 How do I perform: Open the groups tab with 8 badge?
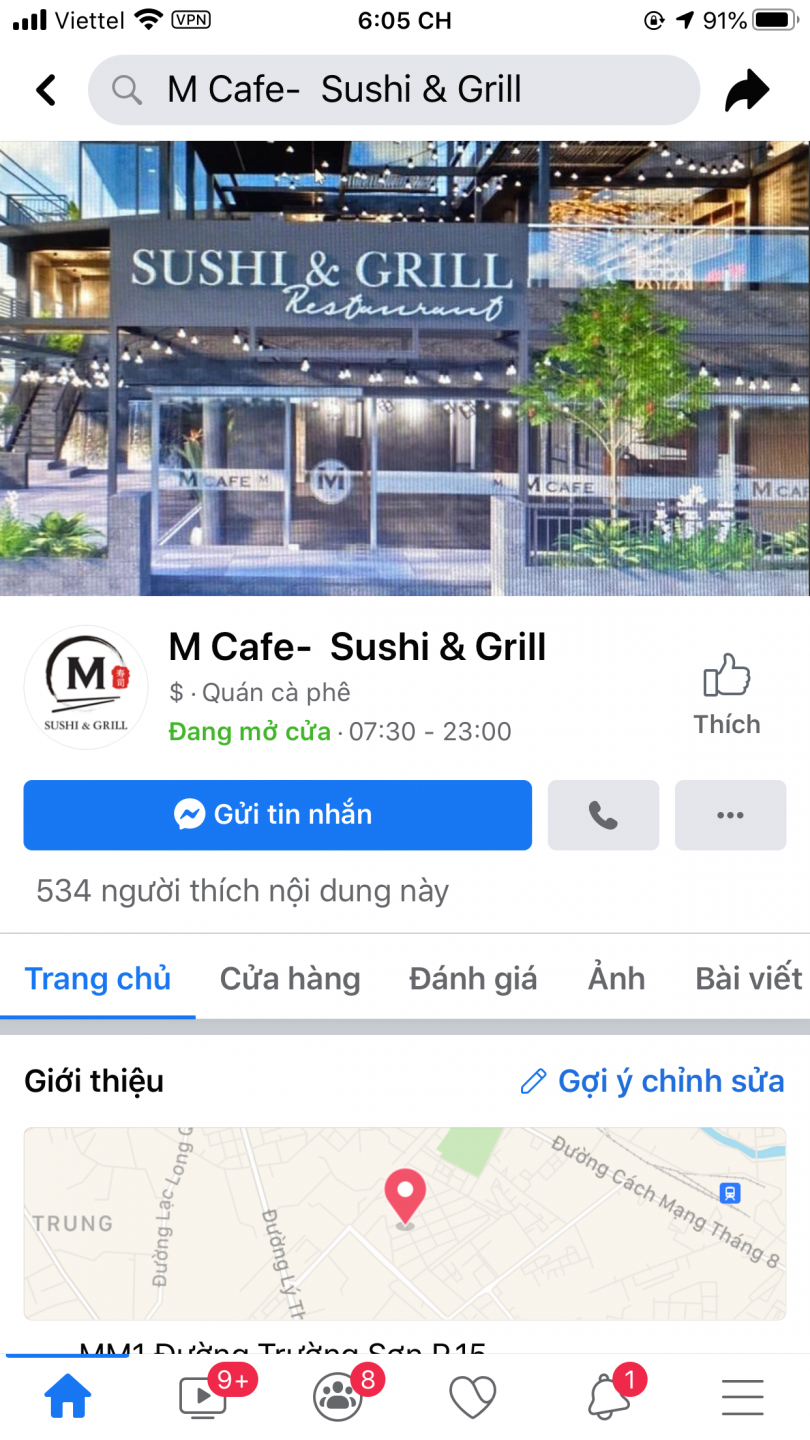click(x=338, y=1397)
